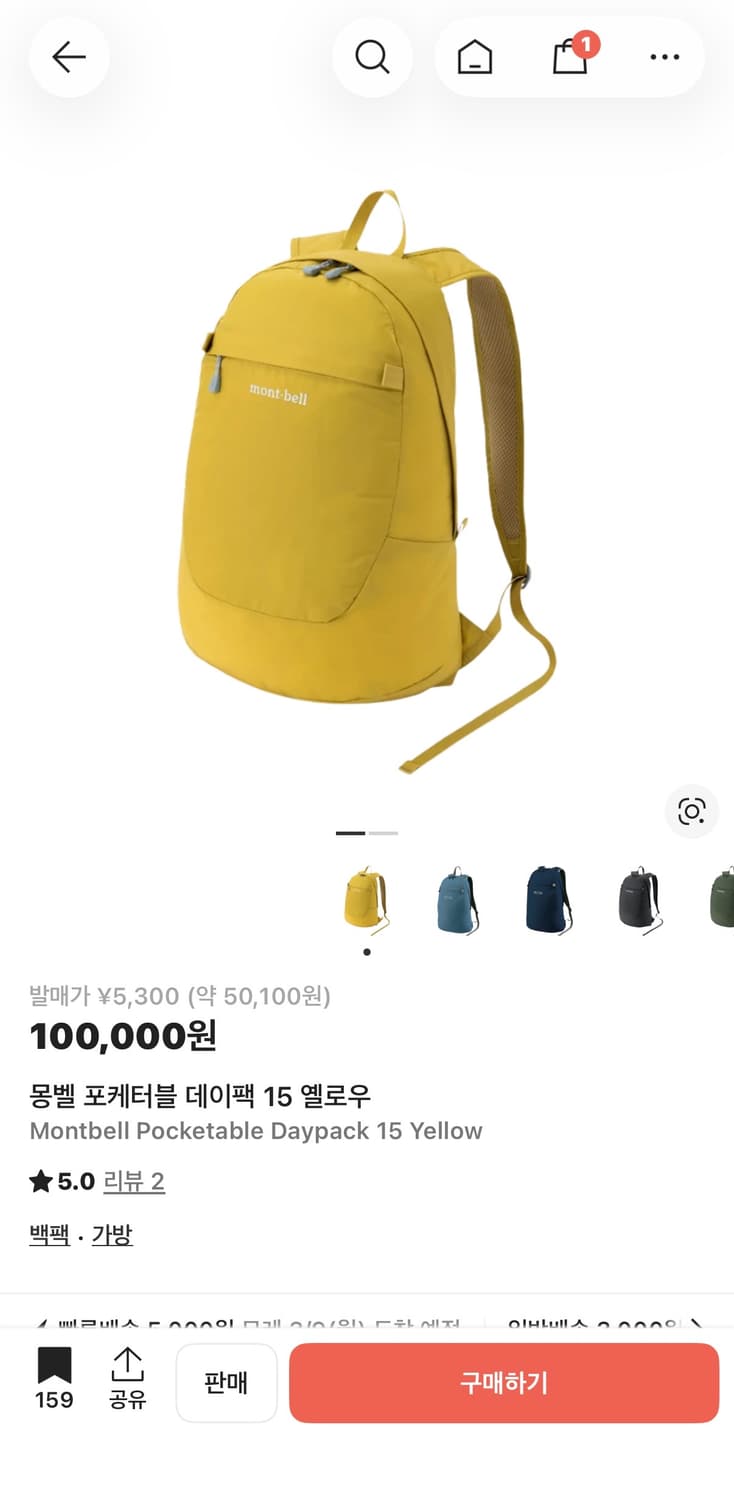The width and height of the screenshot is (734, 1500).
Task: Open the more options ellipsis menu
Action: (x=664, y=57)
